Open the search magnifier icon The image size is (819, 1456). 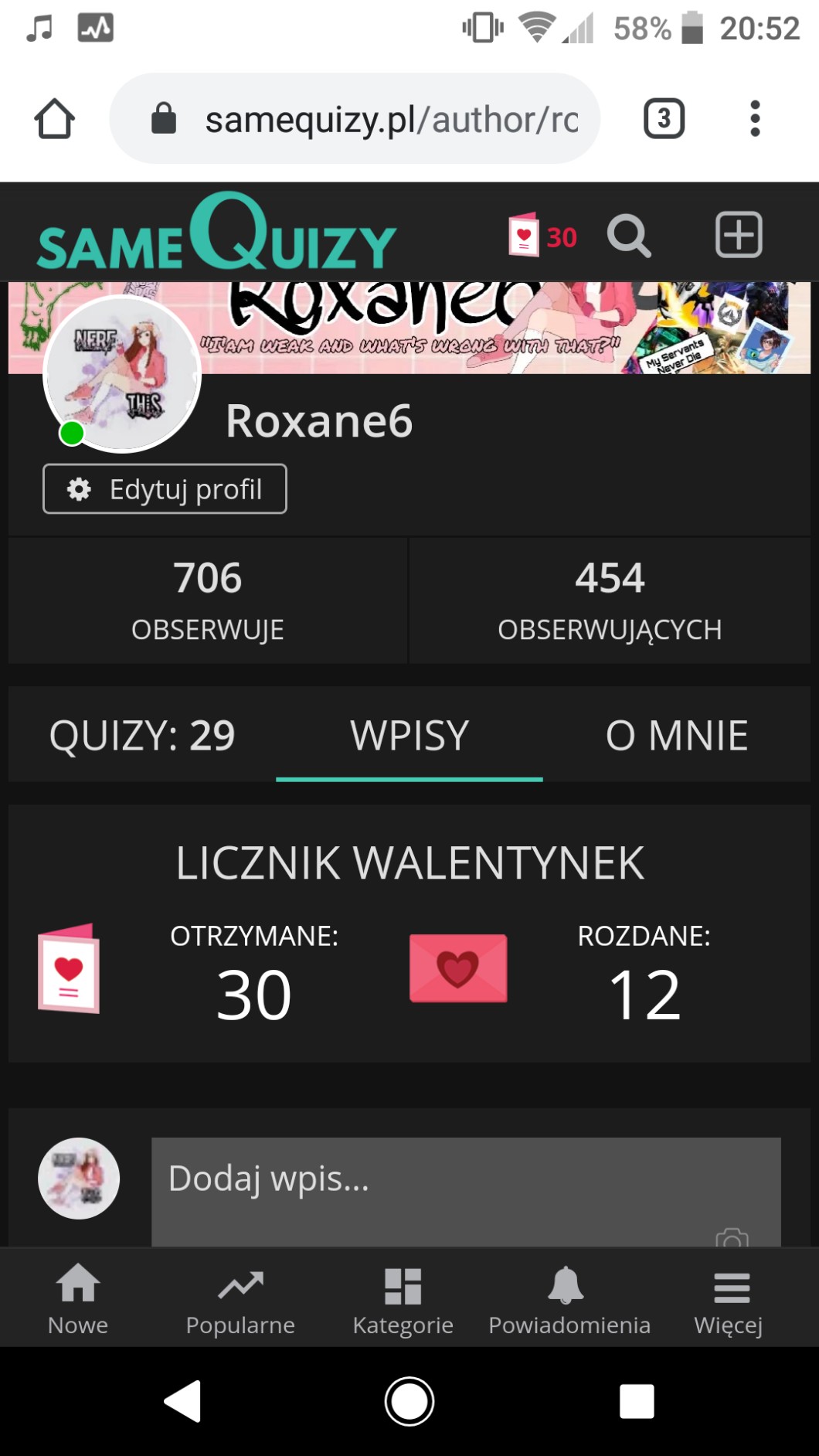[x=628, y=236]
